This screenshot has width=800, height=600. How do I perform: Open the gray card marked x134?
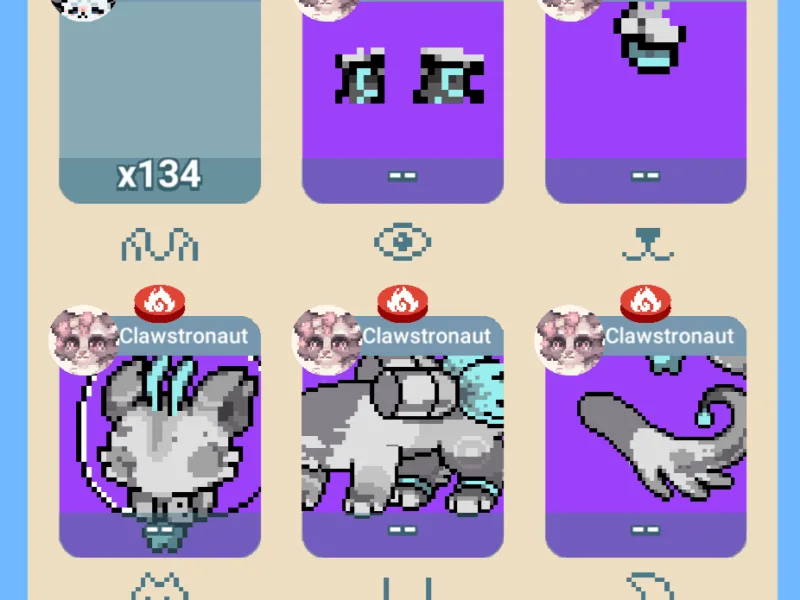(x=160, y=100)
